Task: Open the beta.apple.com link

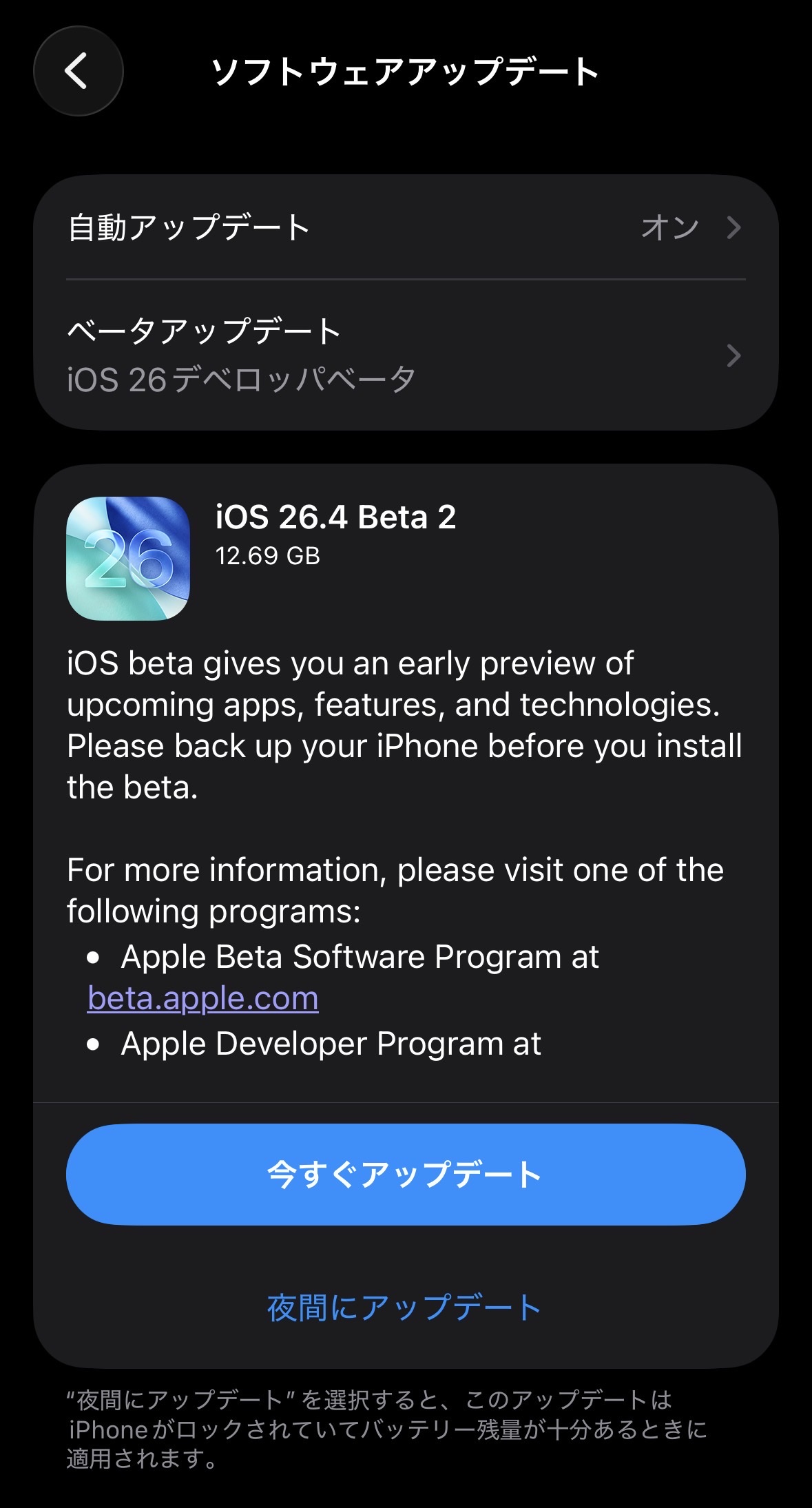Action: point(203,998)
